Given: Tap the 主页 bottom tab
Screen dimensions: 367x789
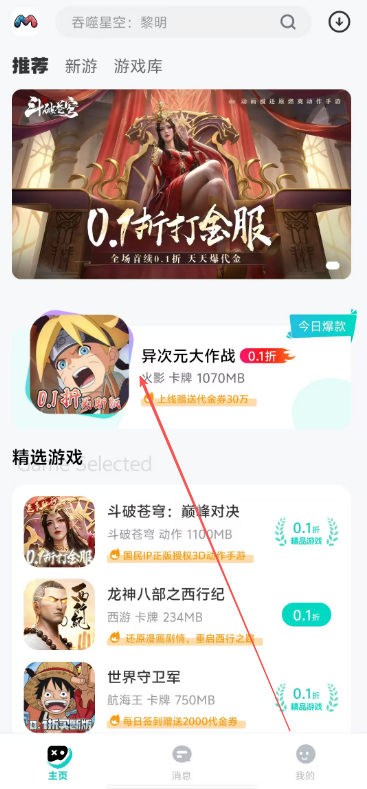Looking at the screenshot, I should [x=58, y=762].
